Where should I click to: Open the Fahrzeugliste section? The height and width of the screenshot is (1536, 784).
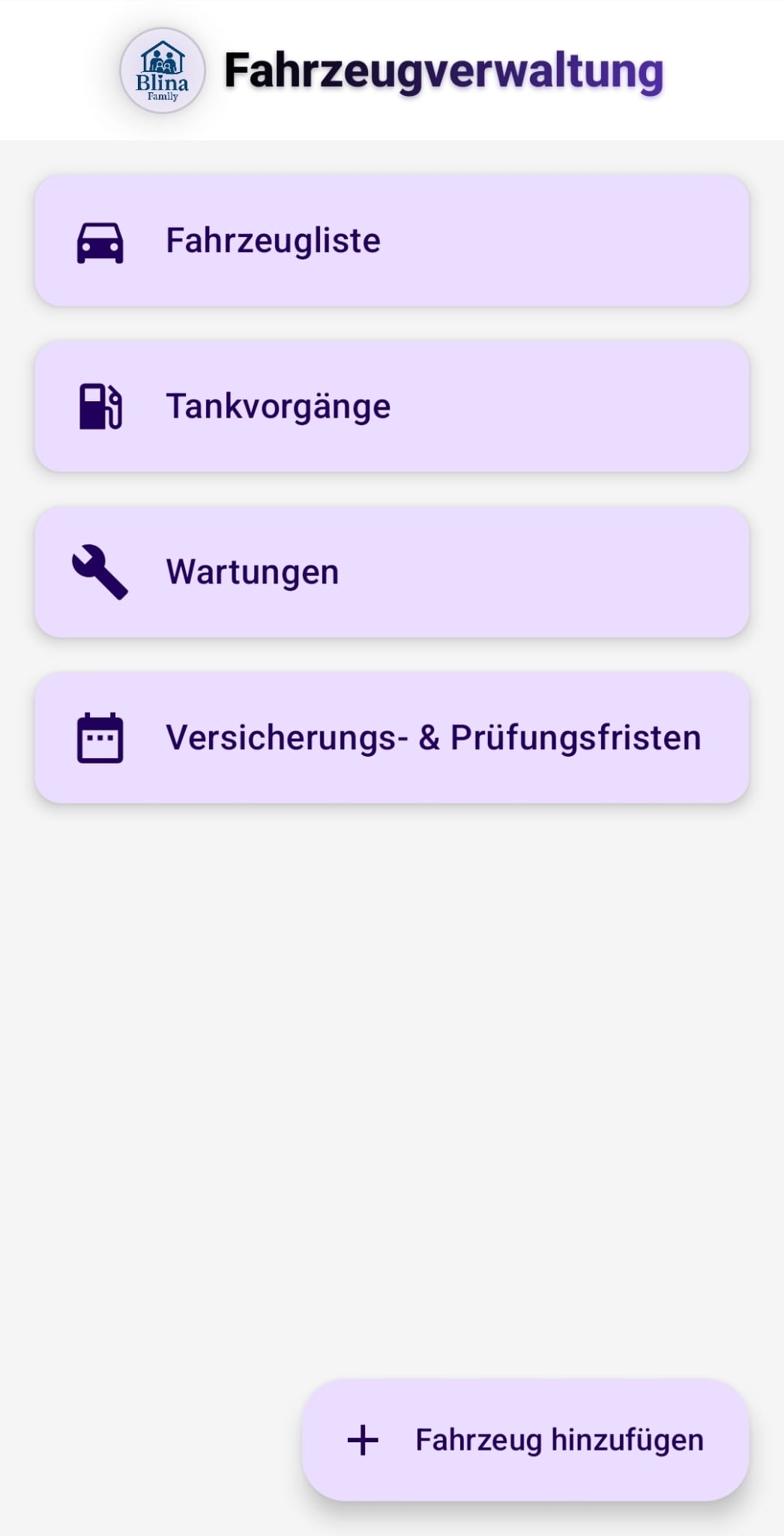392,241
